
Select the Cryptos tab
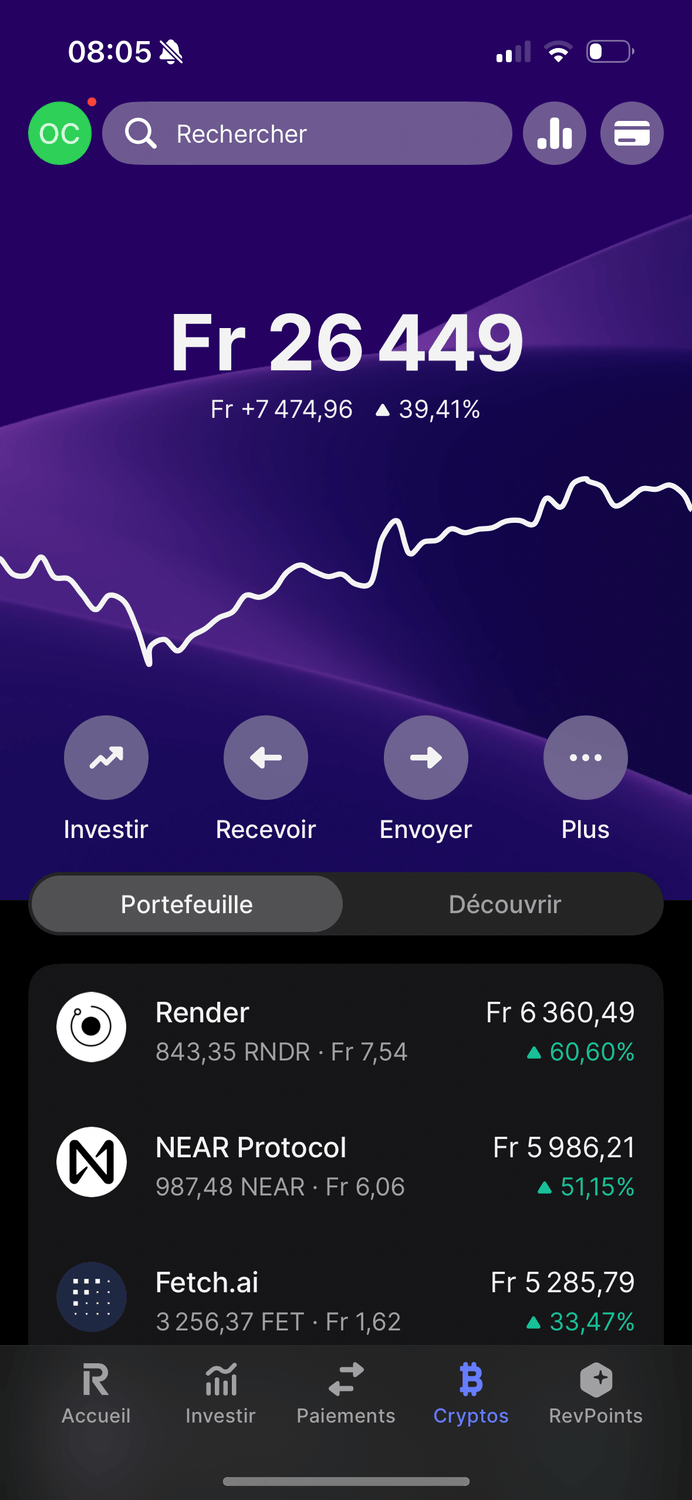click(471, 1394)
